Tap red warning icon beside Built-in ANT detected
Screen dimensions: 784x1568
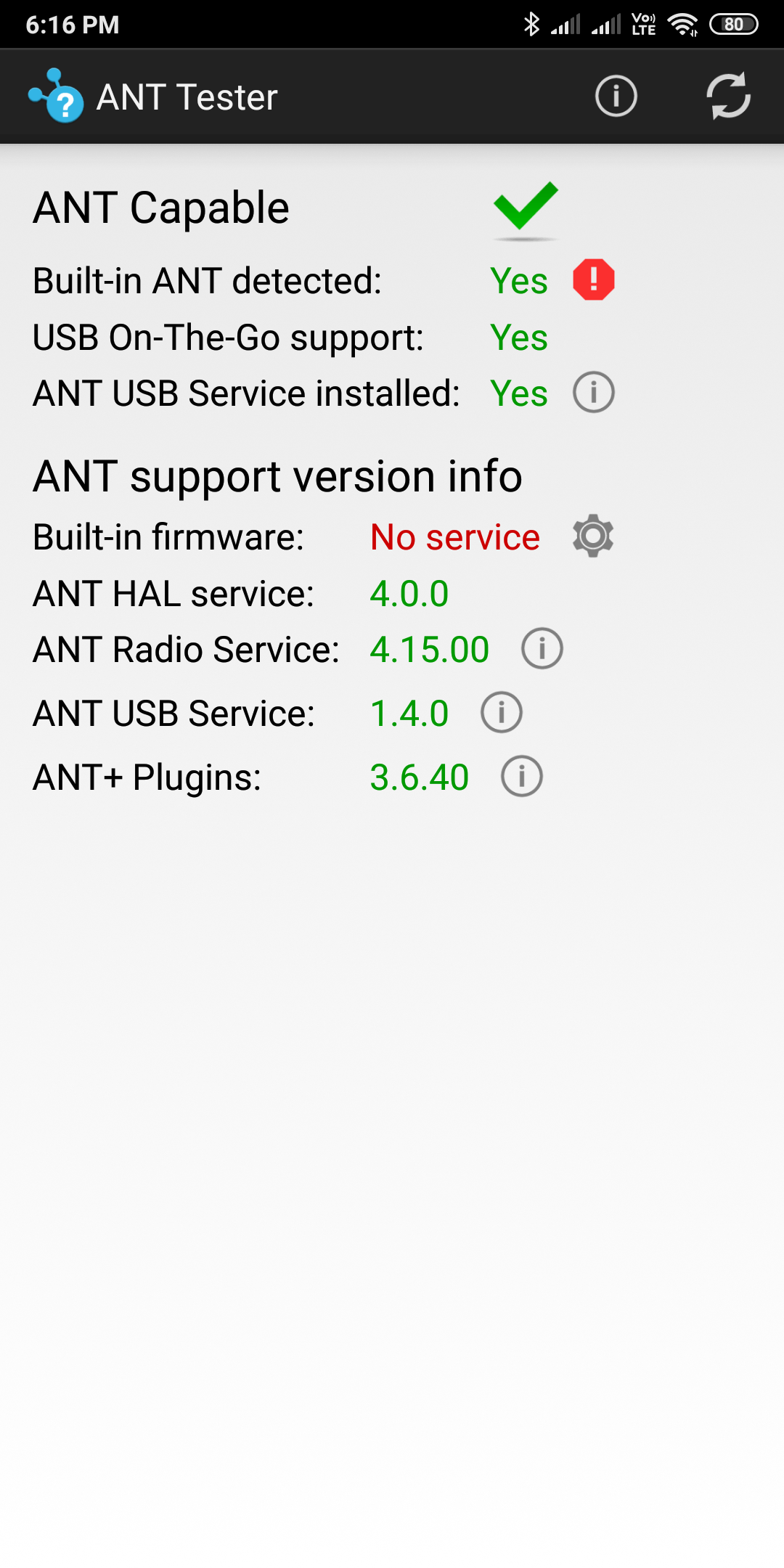[x=593, y=280]
